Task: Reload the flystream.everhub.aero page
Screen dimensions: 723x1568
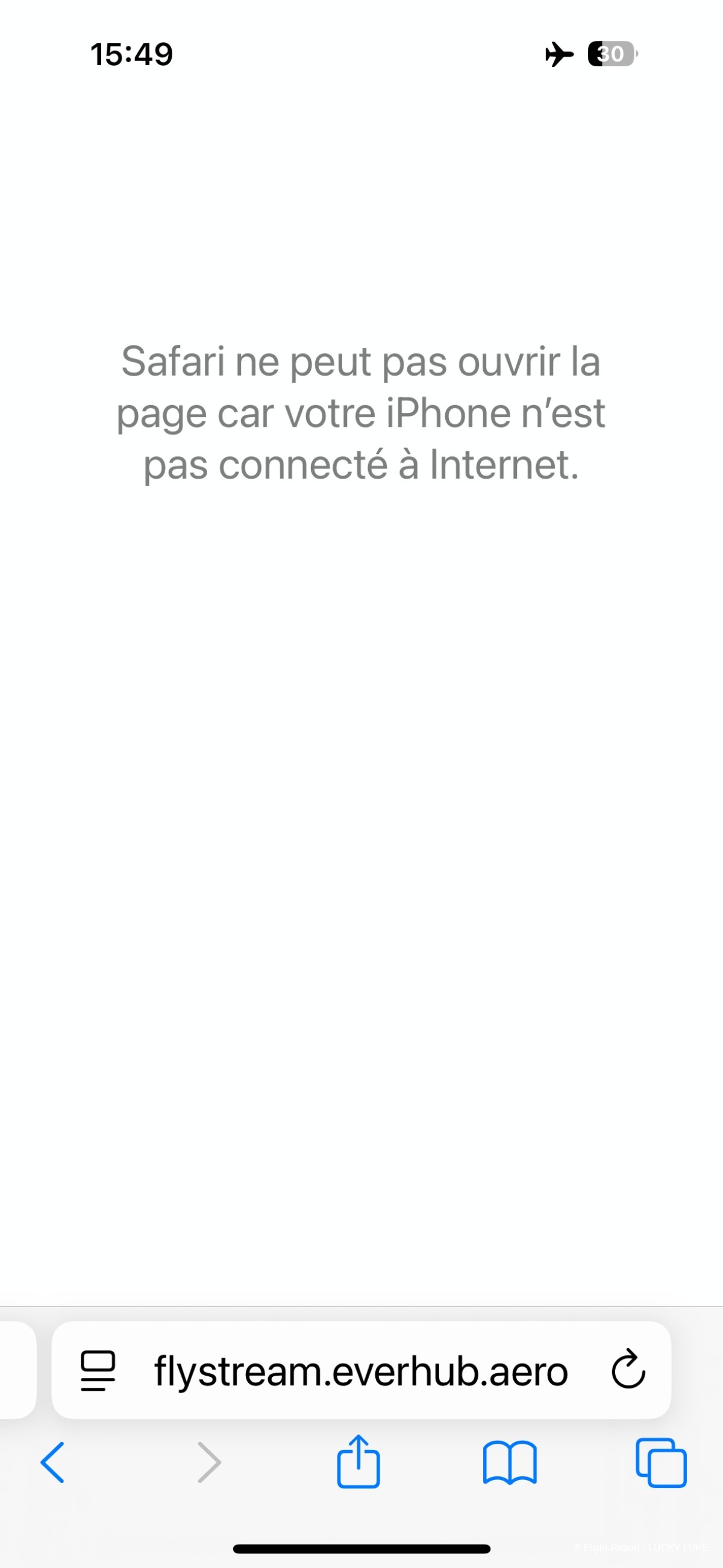Action: click(627, 1370)
